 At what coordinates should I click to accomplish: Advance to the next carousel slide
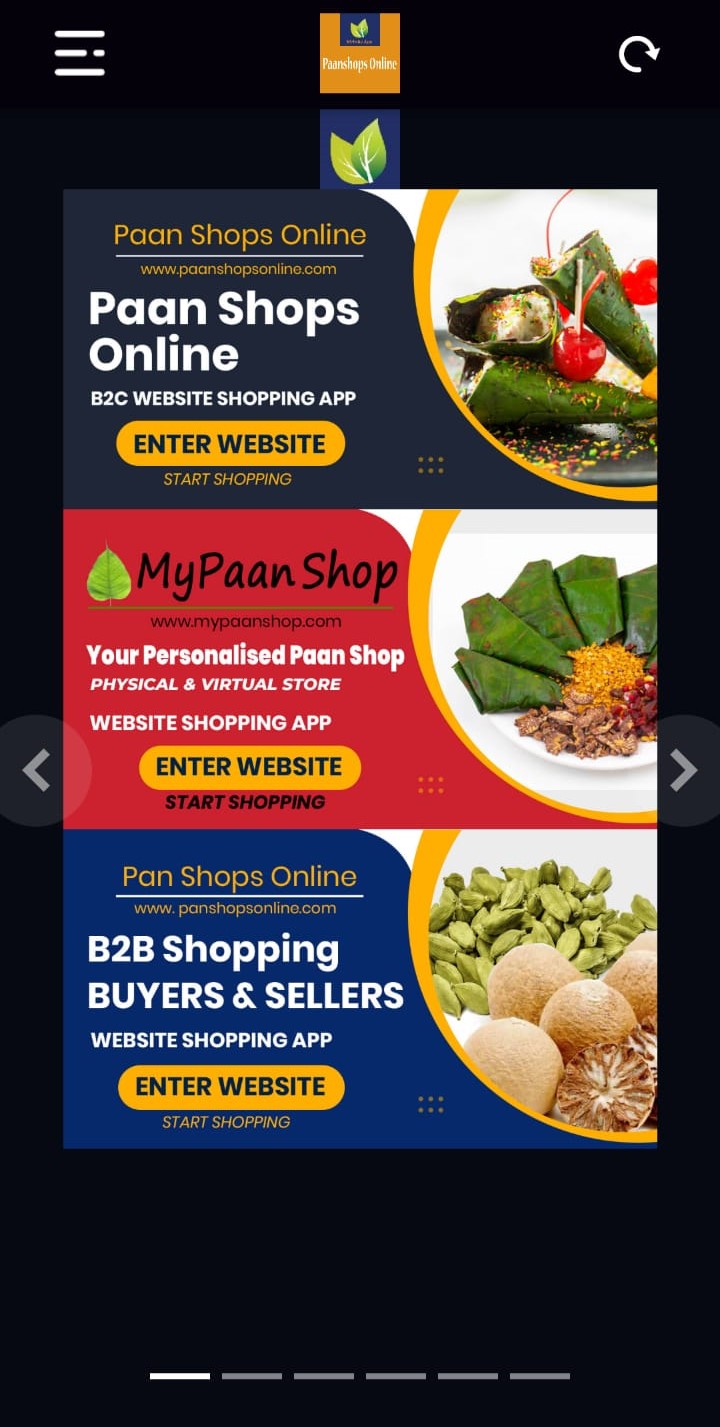pos(683,770)
